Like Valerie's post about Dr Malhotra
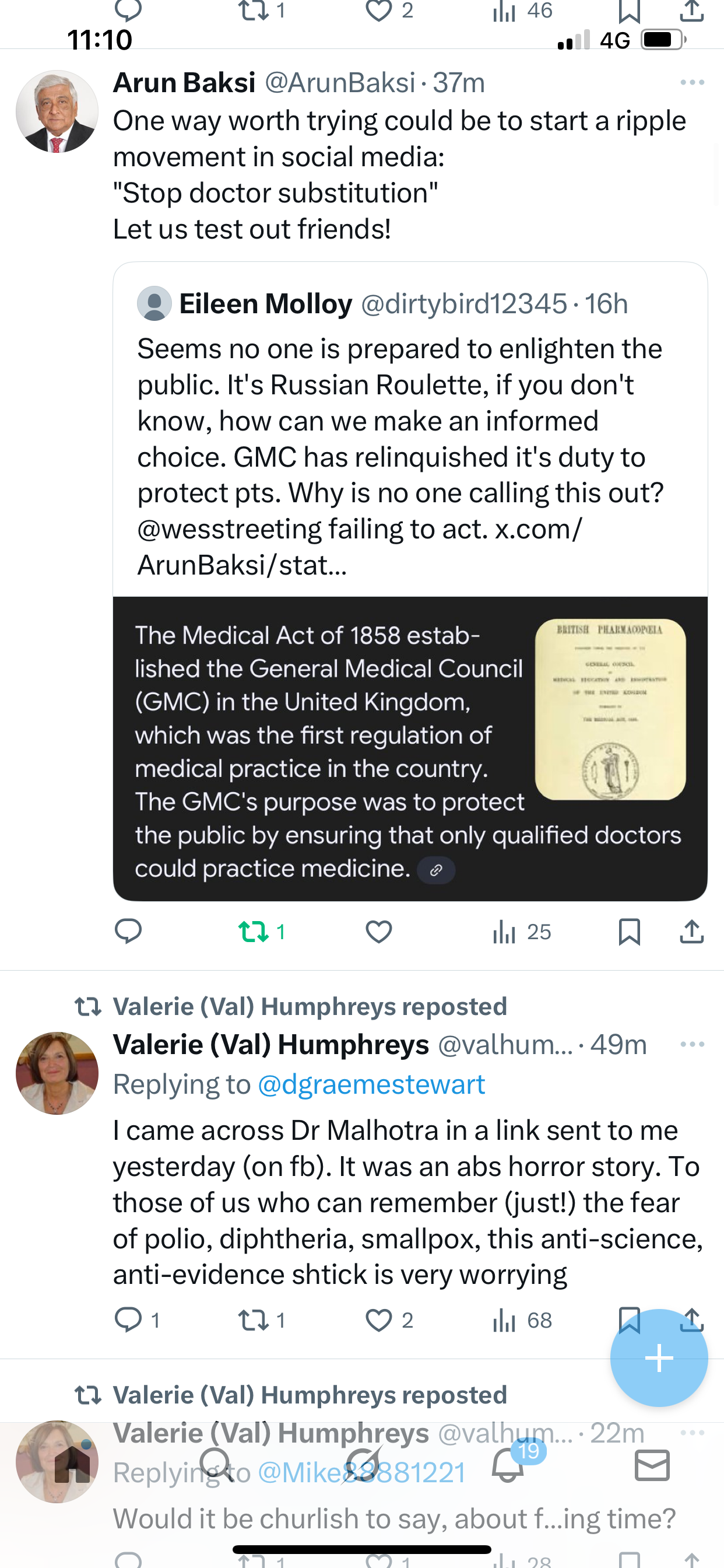The width and height of the screenshot is (724, 1568). [x=378, y=1319]
